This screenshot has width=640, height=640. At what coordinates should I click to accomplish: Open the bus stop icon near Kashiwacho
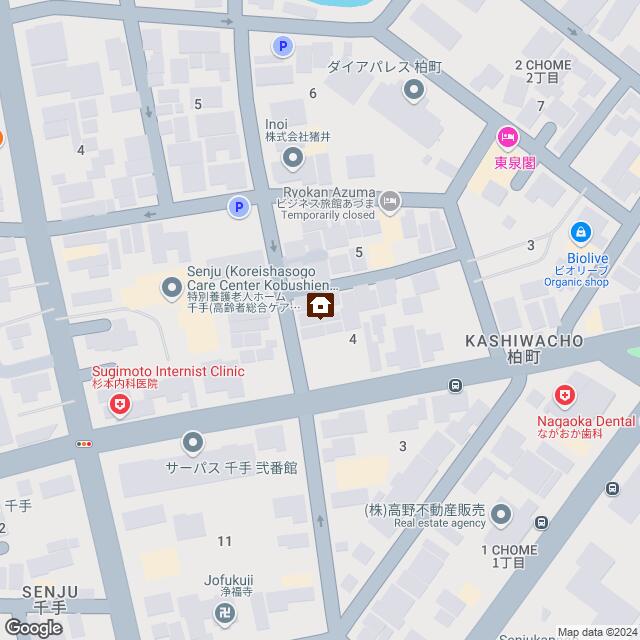point(455,385)
